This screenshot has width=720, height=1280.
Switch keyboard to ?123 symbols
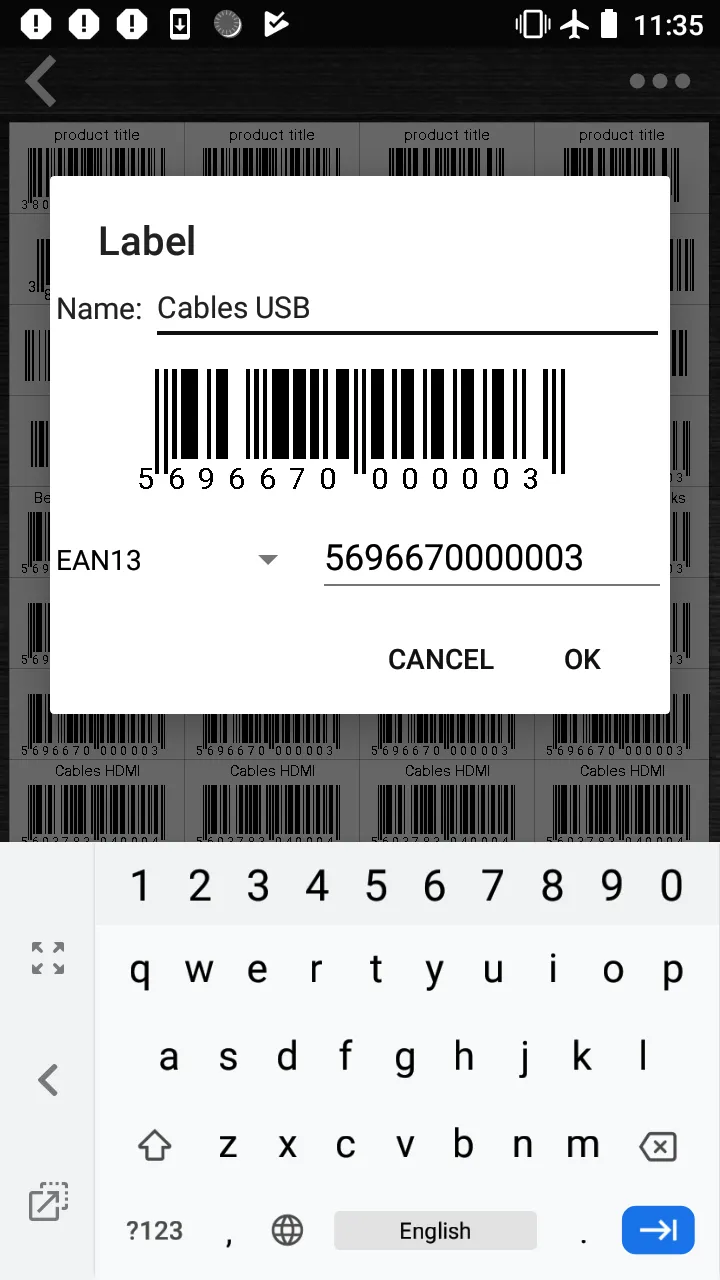point(155,1230)
